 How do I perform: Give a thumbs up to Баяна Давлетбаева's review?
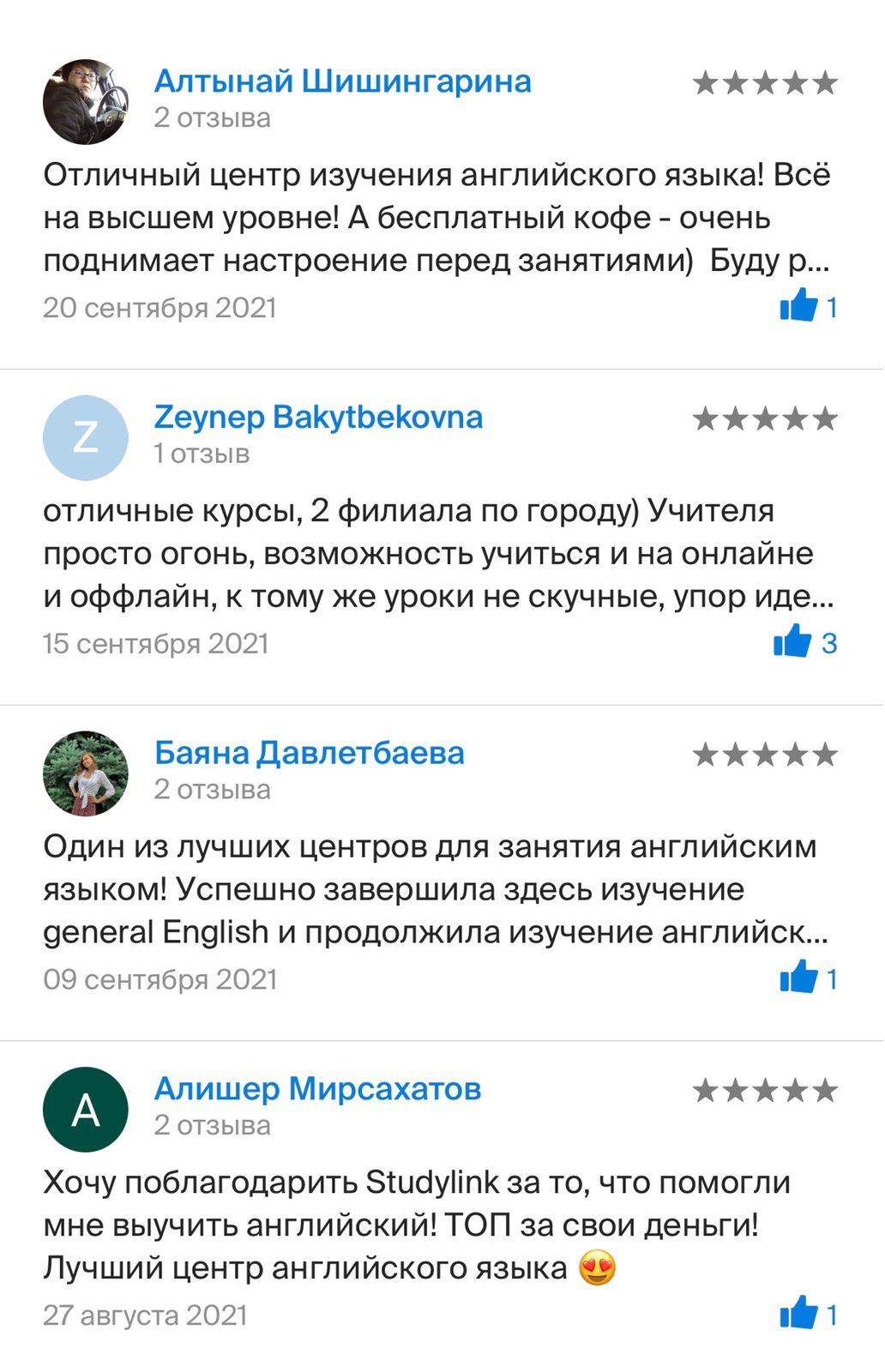(798, 978)
